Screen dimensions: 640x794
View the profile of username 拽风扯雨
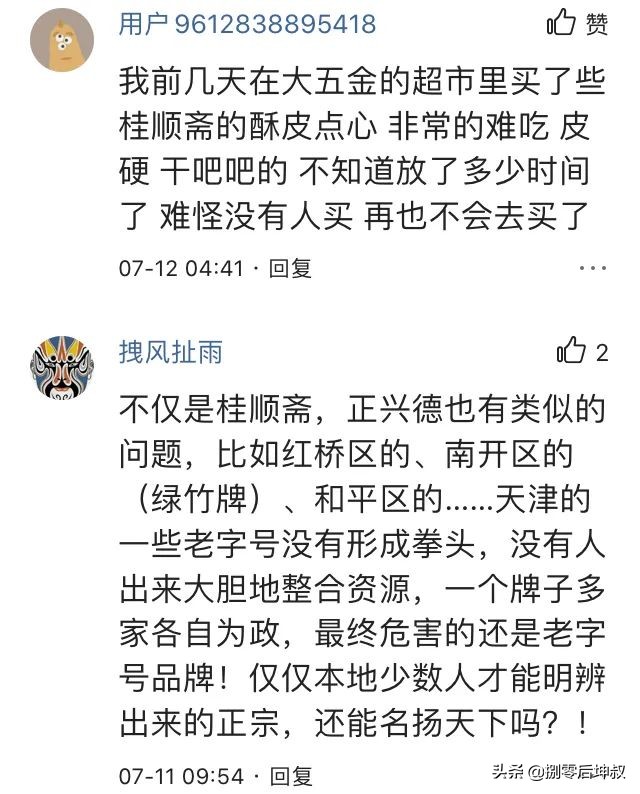coord(170,352)
